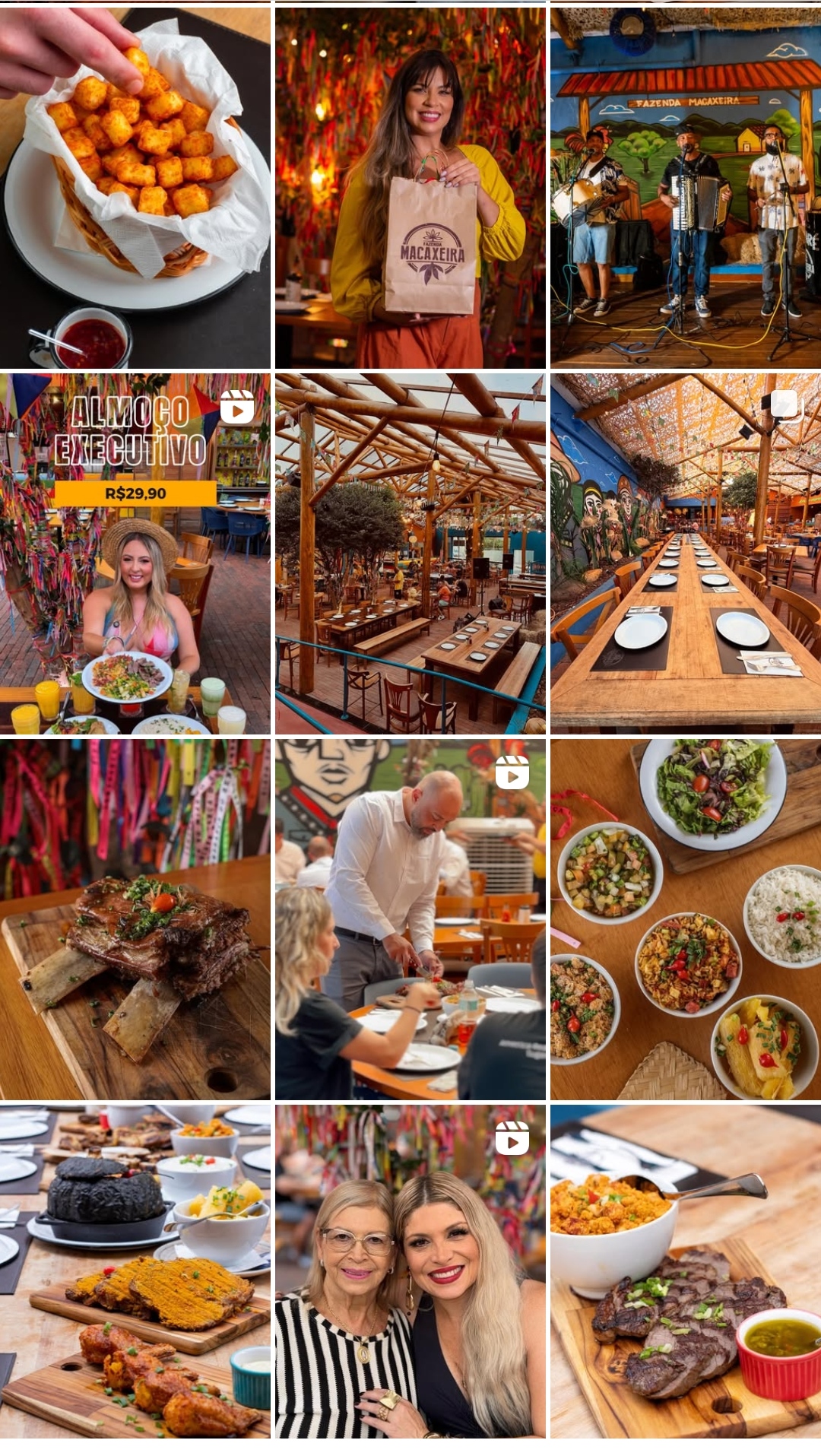Play the Almoço Executivo R$29,90 reel
The width and height of the screenshot is (821, 1456).
[x=135, y=554]
